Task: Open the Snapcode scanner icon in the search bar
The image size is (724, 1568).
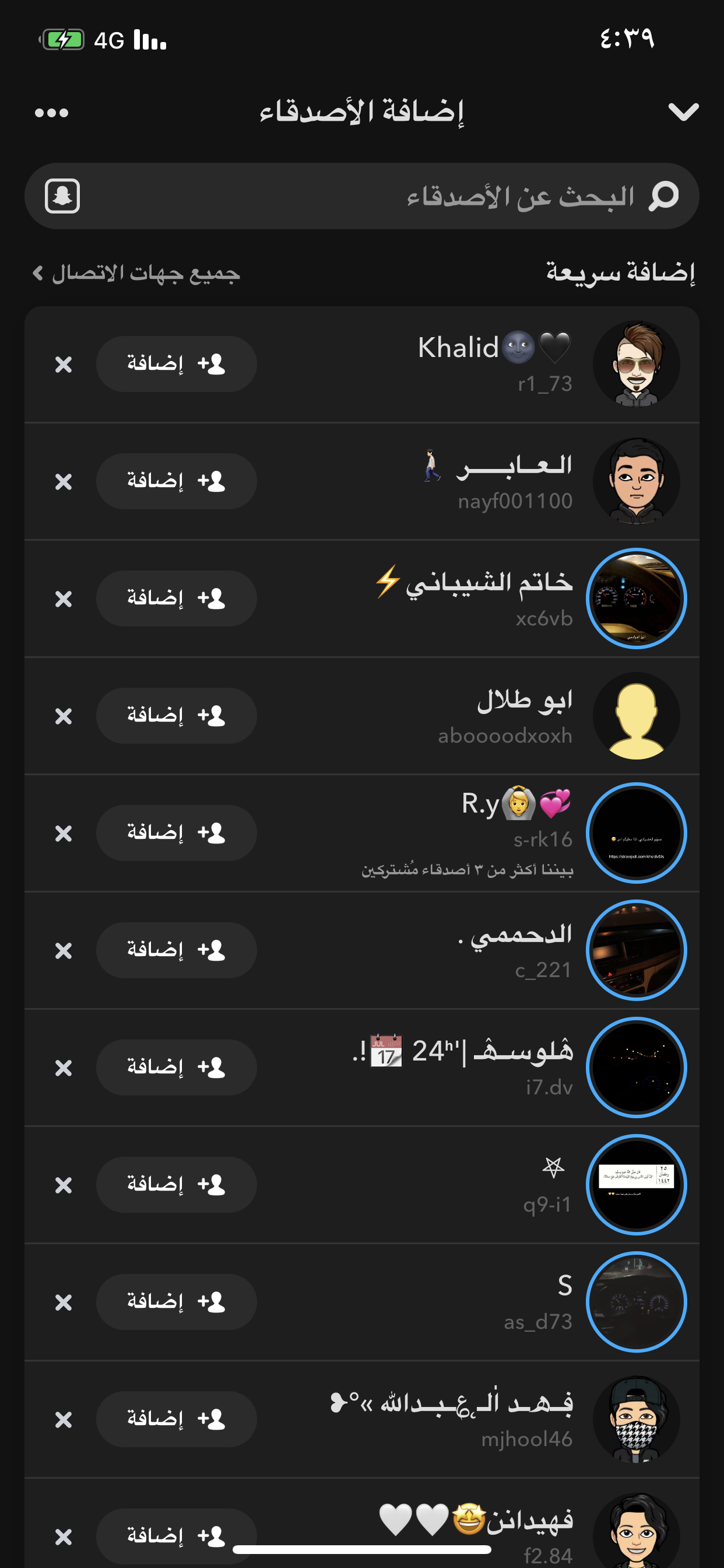Action: [x=63, y=197]
